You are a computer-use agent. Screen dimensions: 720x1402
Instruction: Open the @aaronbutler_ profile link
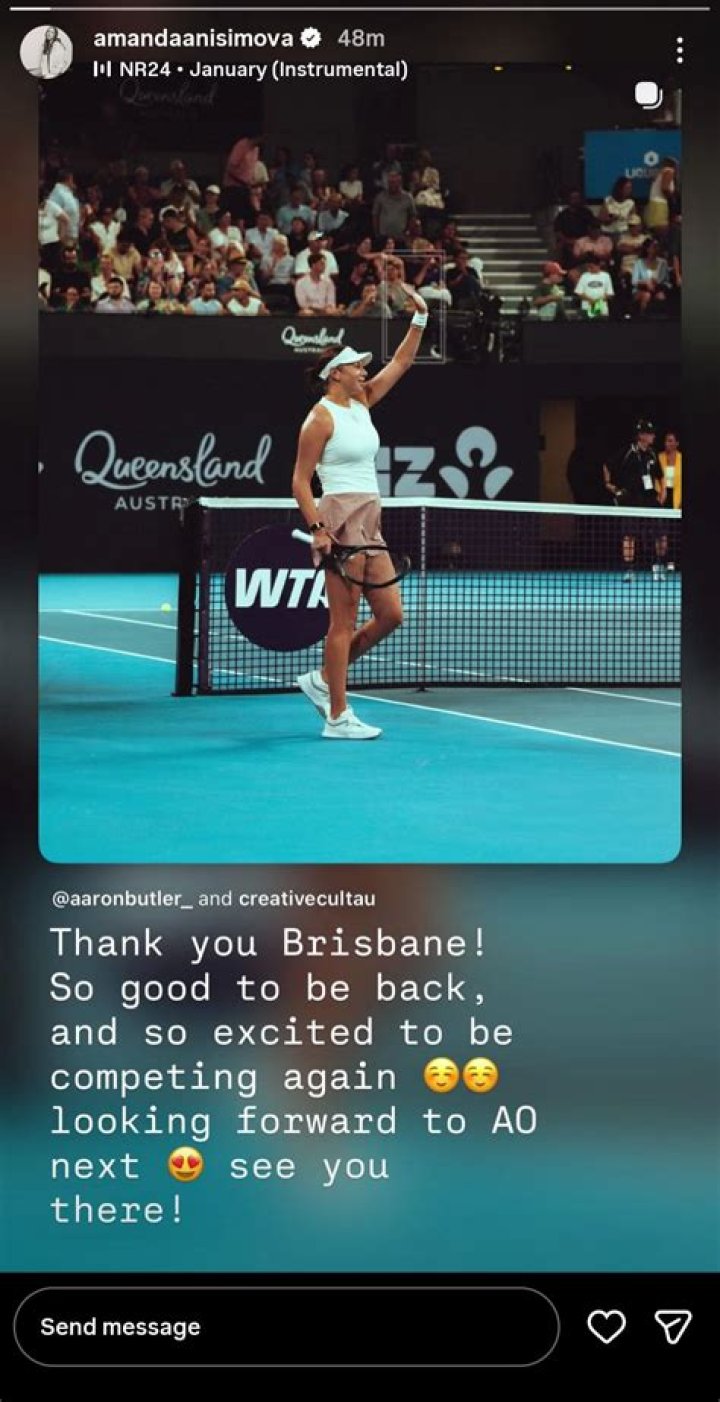[x=122, y=898]
